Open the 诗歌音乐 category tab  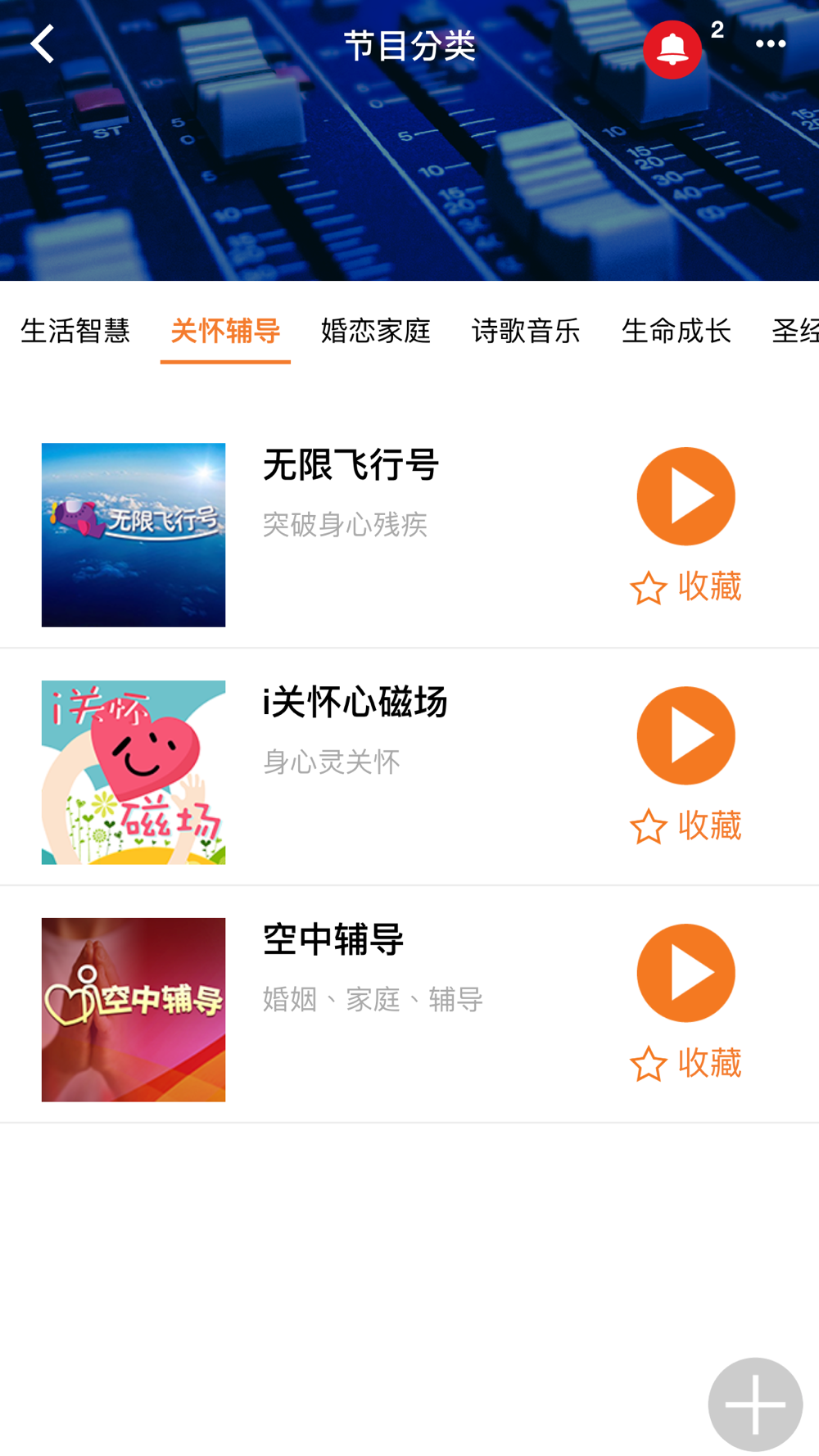tap(526, 331)
